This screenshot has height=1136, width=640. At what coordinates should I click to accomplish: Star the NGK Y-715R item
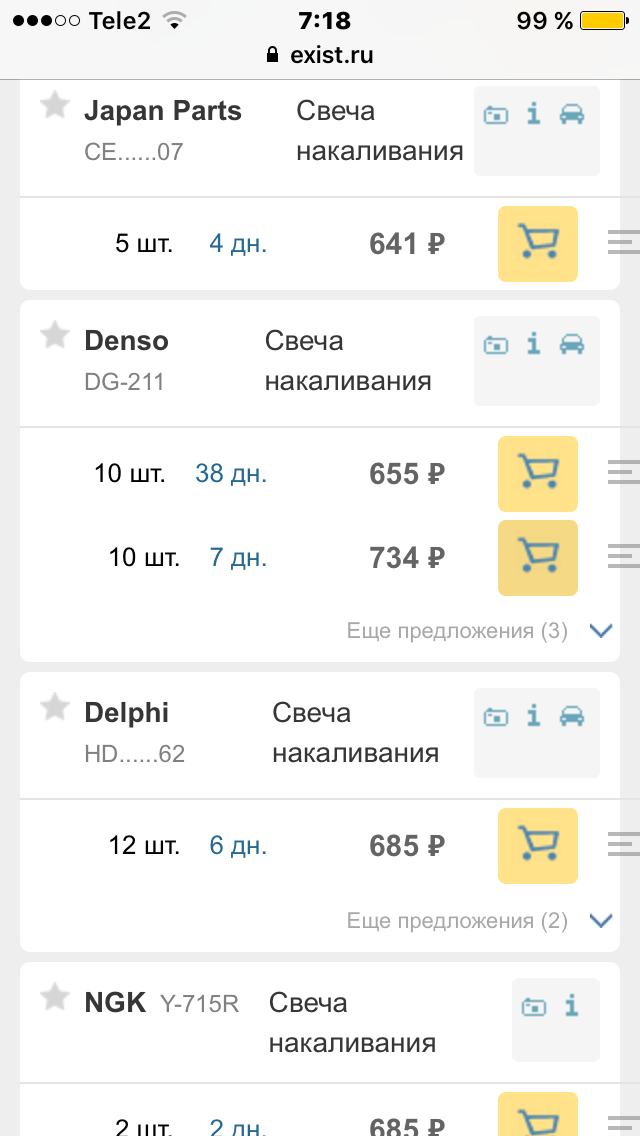click(54, 998)
